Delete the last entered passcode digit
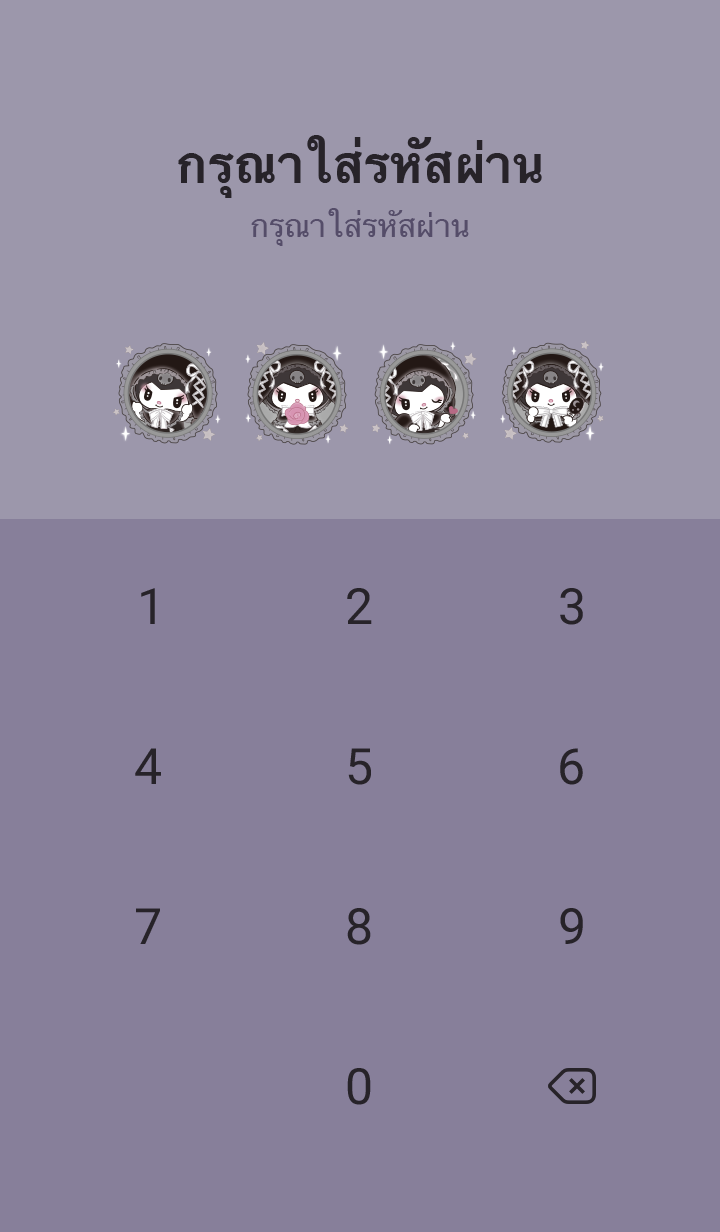This screenshot has height=1232, width=720. (572, 1086)
